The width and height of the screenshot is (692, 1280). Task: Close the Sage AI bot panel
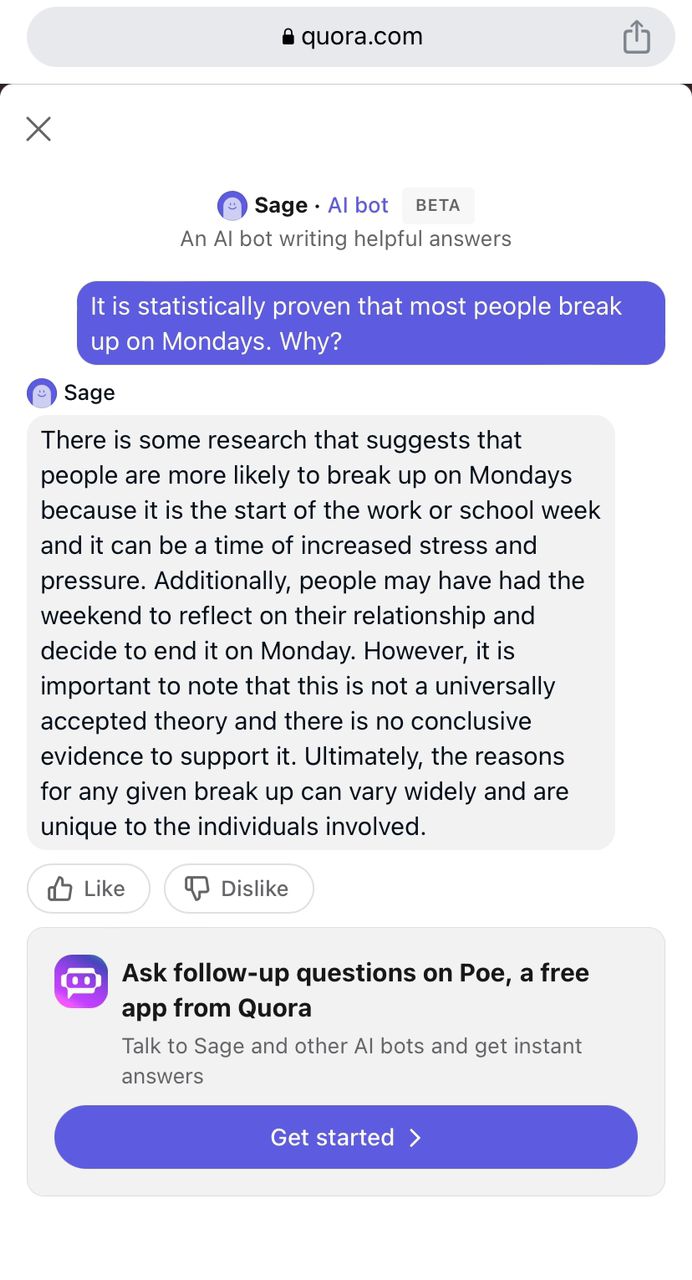click(x=38, y=129)
